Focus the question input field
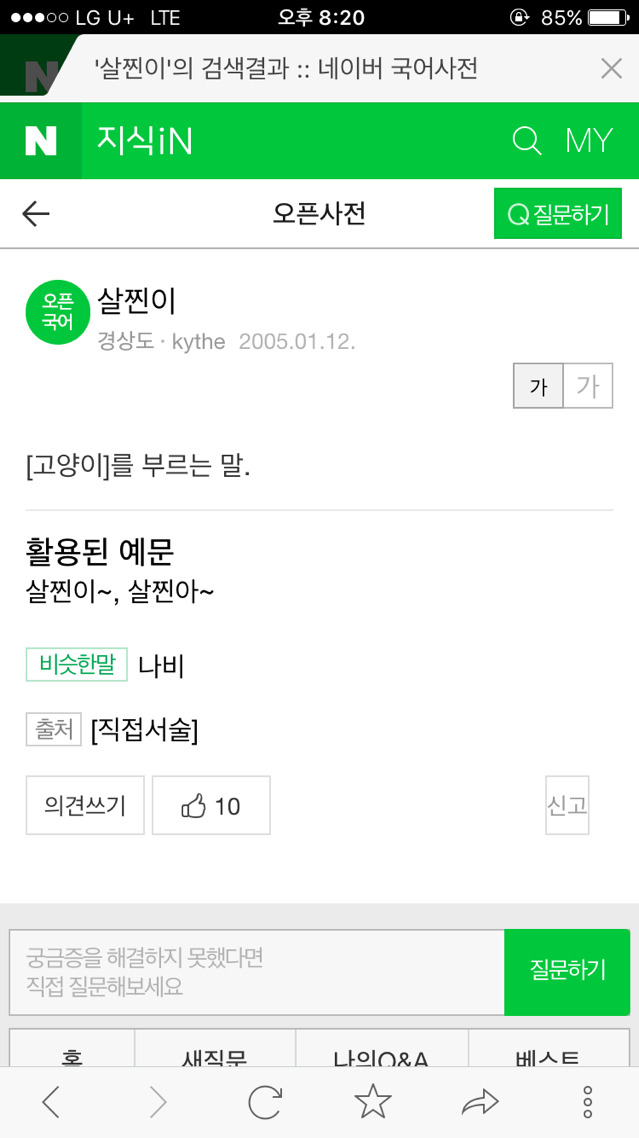Image resolution: width=639 pixels, height=1138 pixels. point(256,972)
